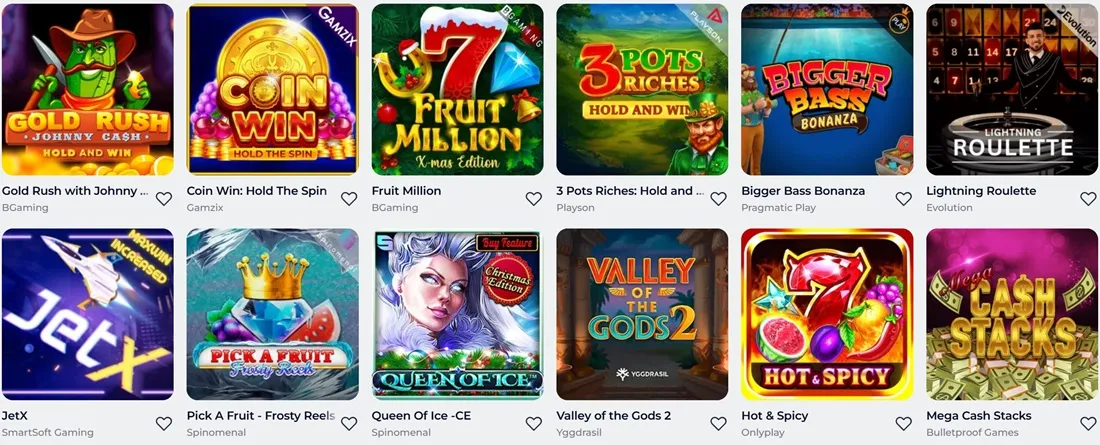Image resolution: width=1100 pixels, height=445 pixels.
Task: Play 3 Pots Riches: Hold and Win
Action: [x=642, y=90]
